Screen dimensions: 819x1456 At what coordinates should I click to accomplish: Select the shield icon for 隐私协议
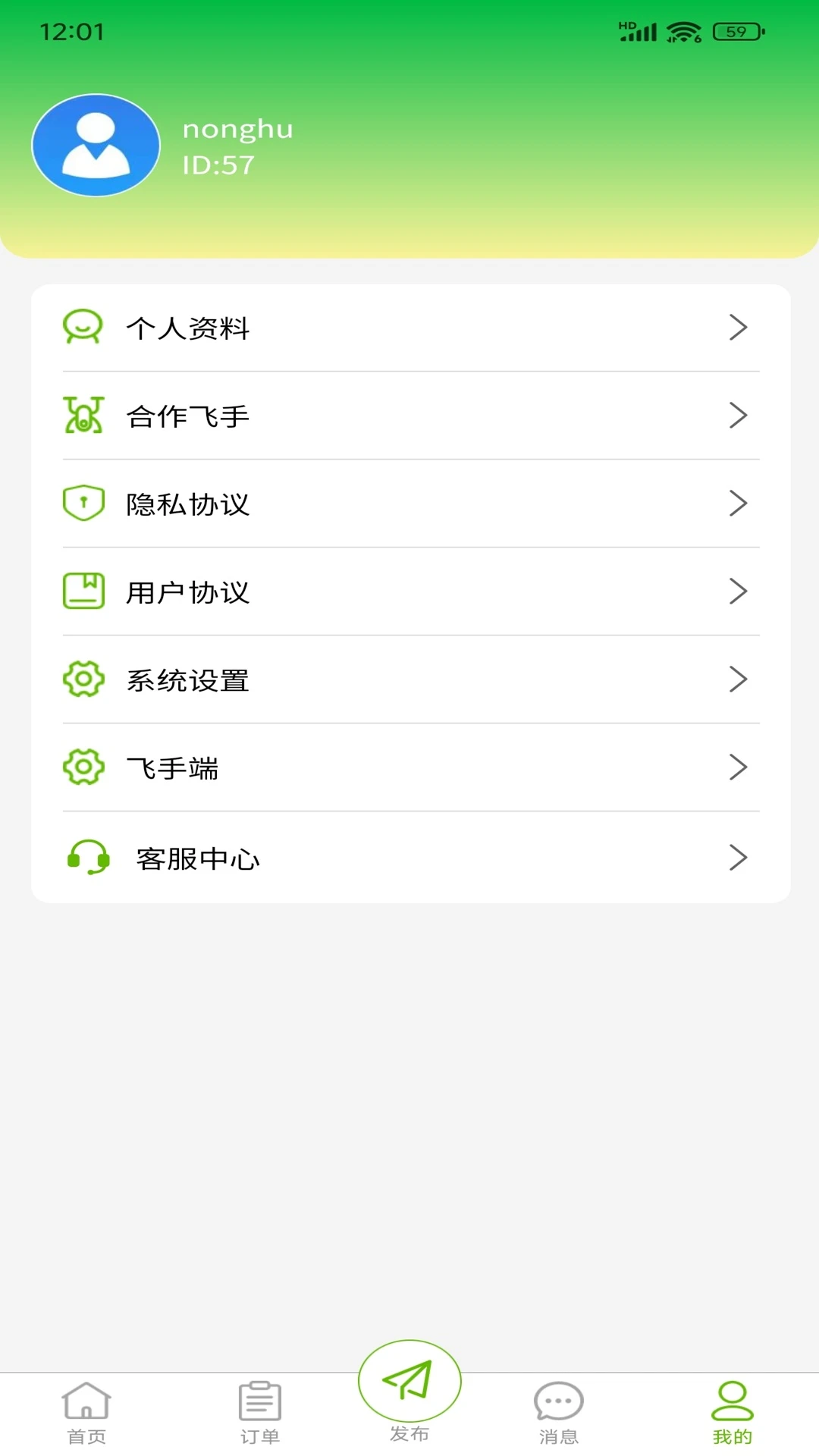coord(83,503)
